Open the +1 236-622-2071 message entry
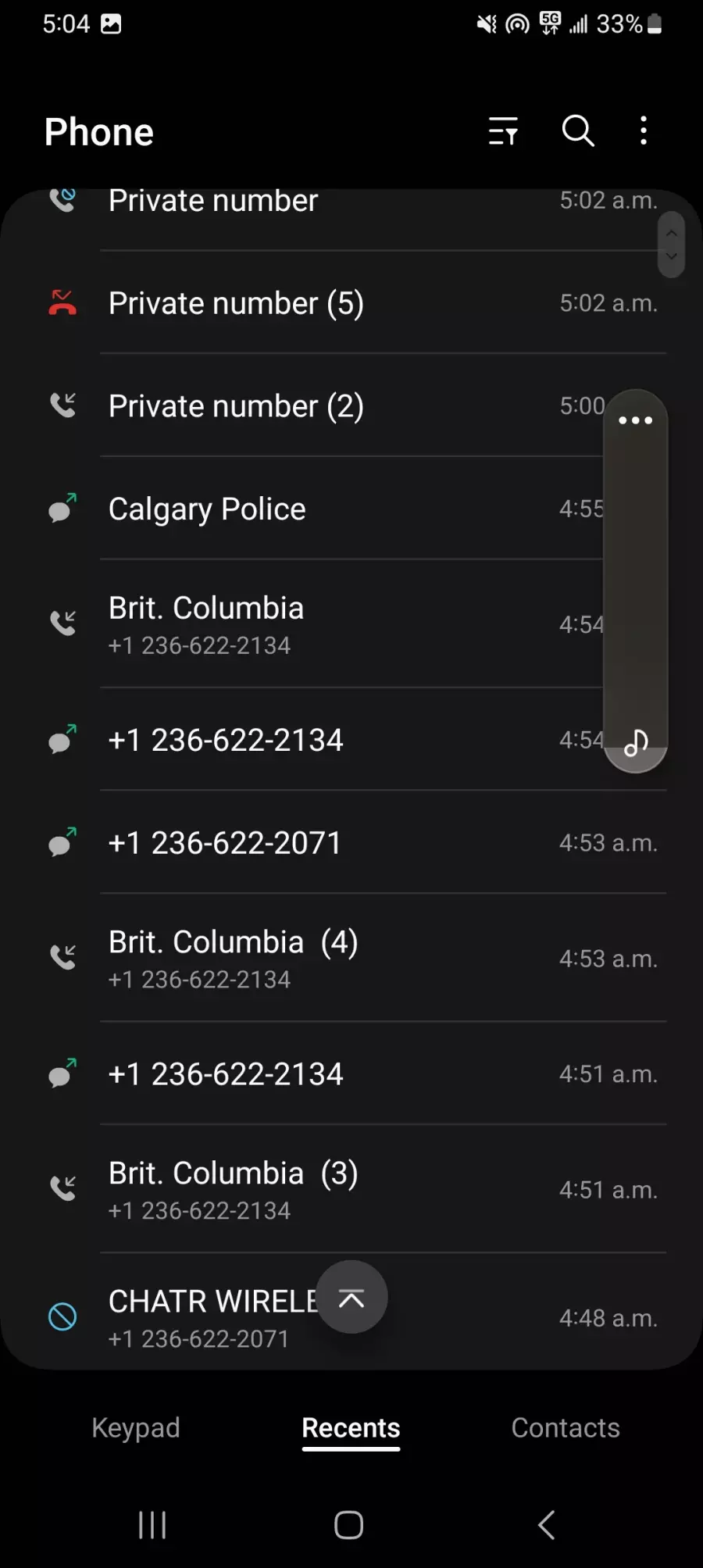Viewport: 703px width, 1568px height. tap(351, 843)
